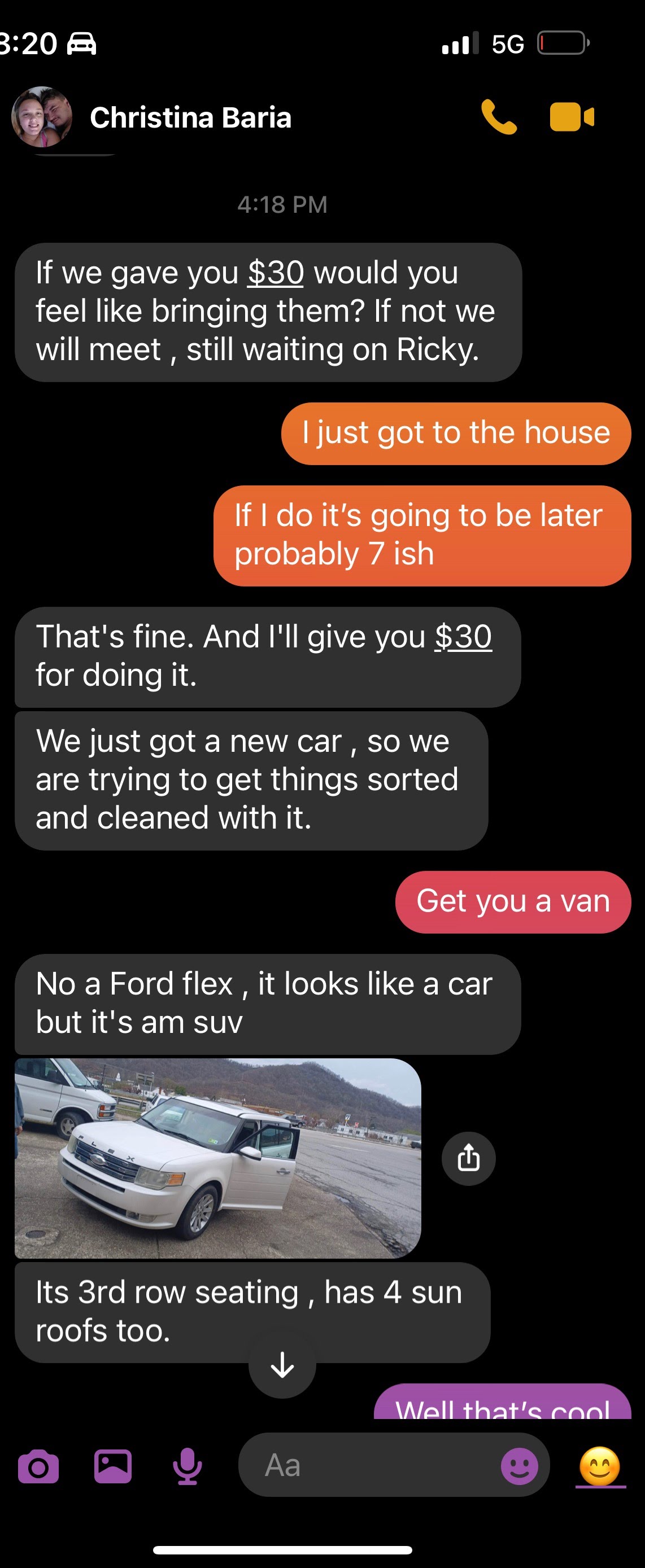This screenshot has width=645, height=1568.
Task: Open the camera to take a photo
Action: 38,1467
